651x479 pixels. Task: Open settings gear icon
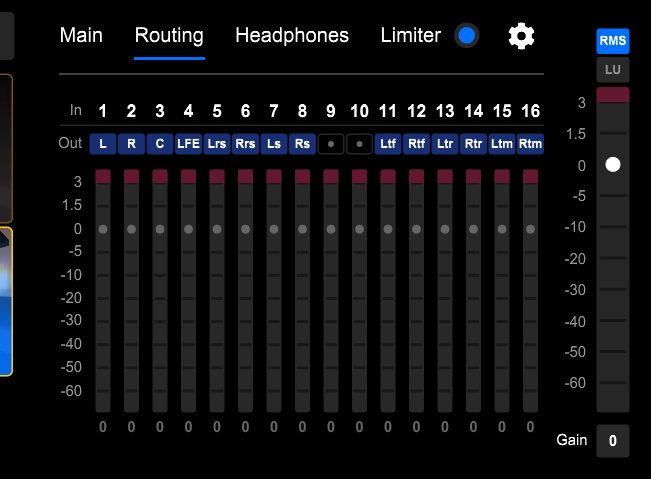(x=521, y=36)
